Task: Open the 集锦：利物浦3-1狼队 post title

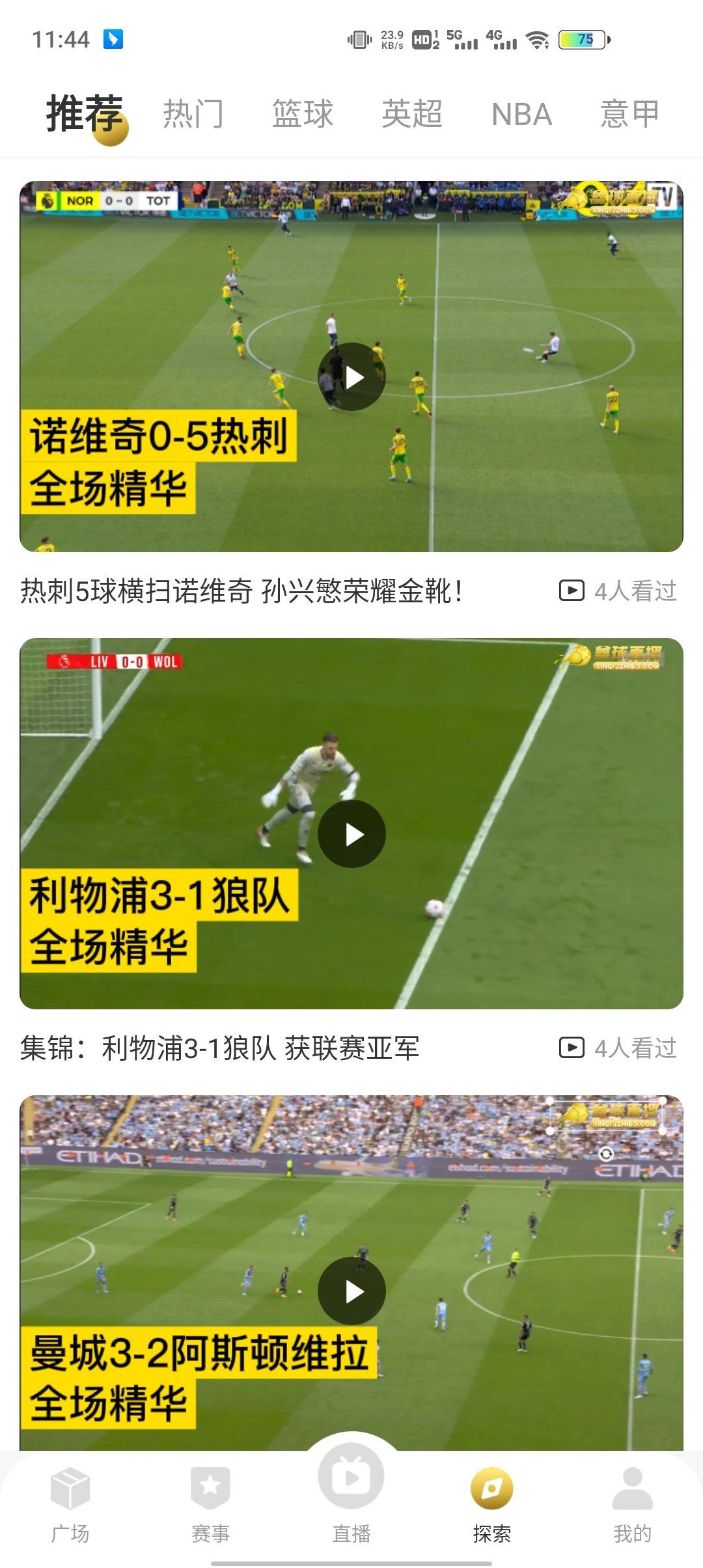Action: [219, 1048]
